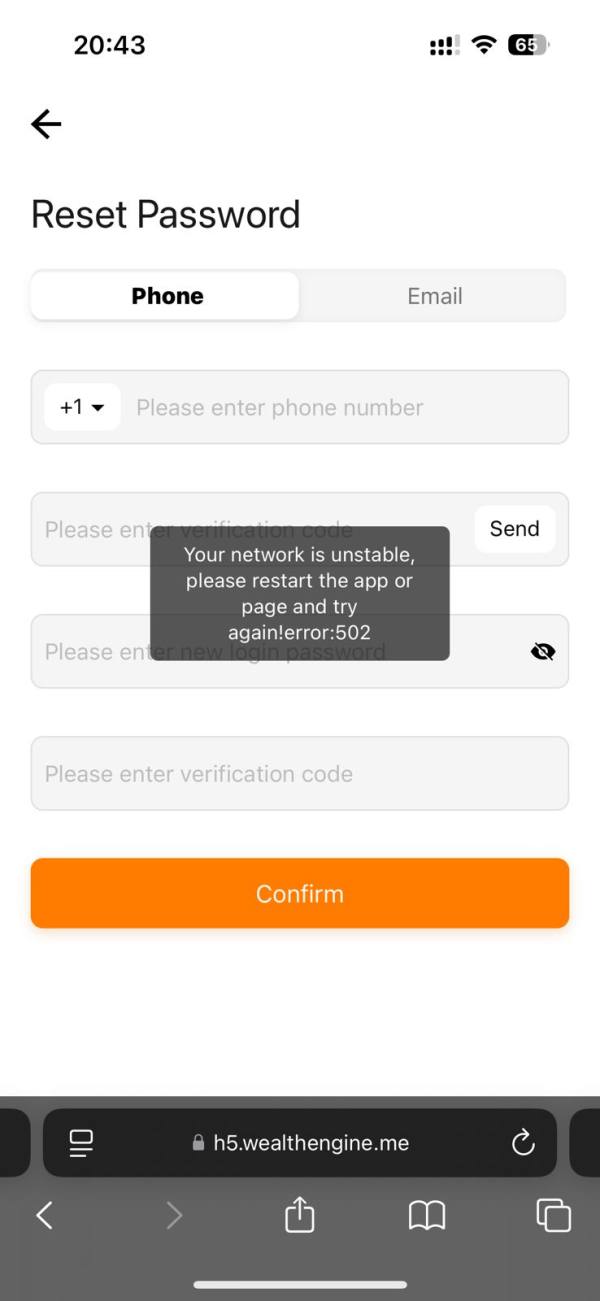The width and height of the screenshot is (600, 1301).
Task: Reload the page in Safari
Action: pos(523,1143)
